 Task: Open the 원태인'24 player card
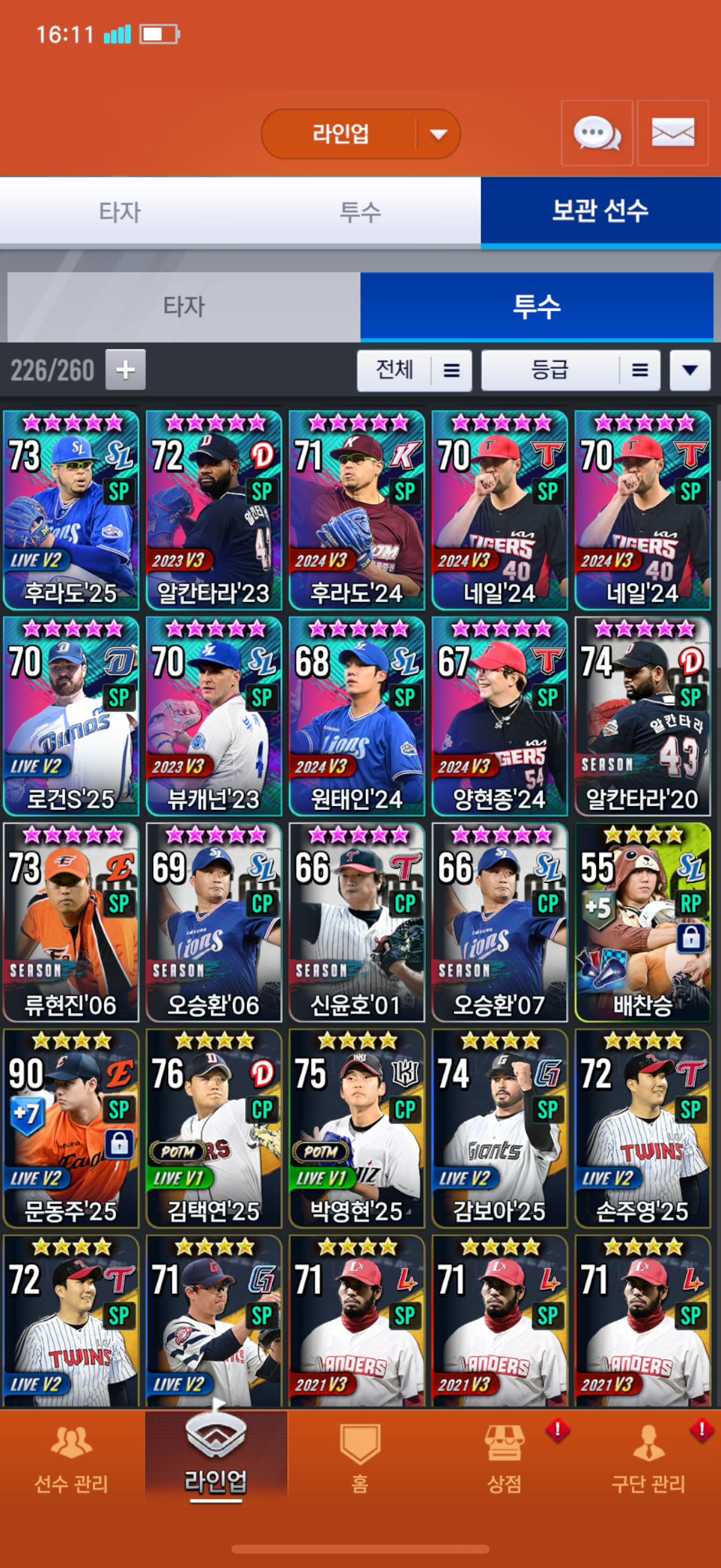click(356, 716)
